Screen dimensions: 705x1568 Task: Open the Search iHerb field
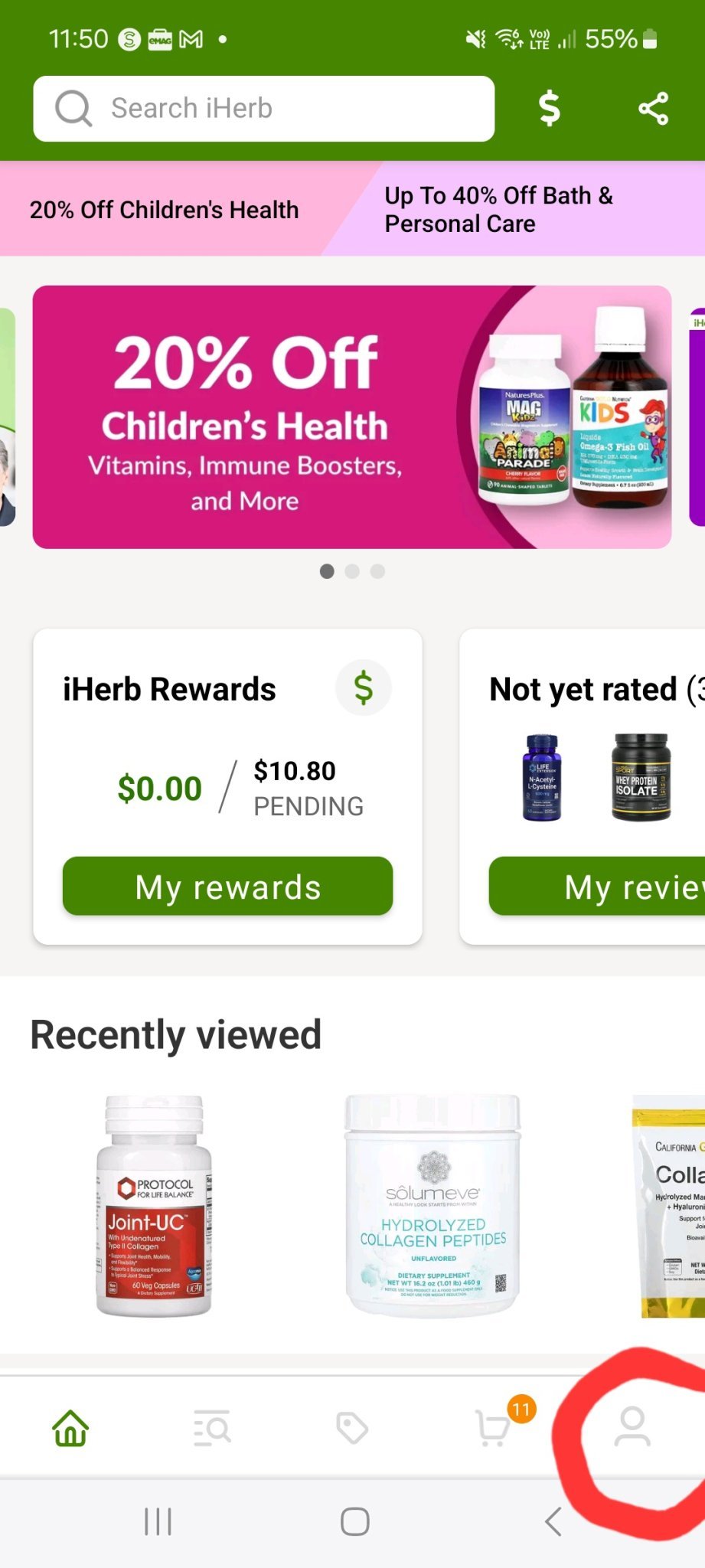[263, 109]
